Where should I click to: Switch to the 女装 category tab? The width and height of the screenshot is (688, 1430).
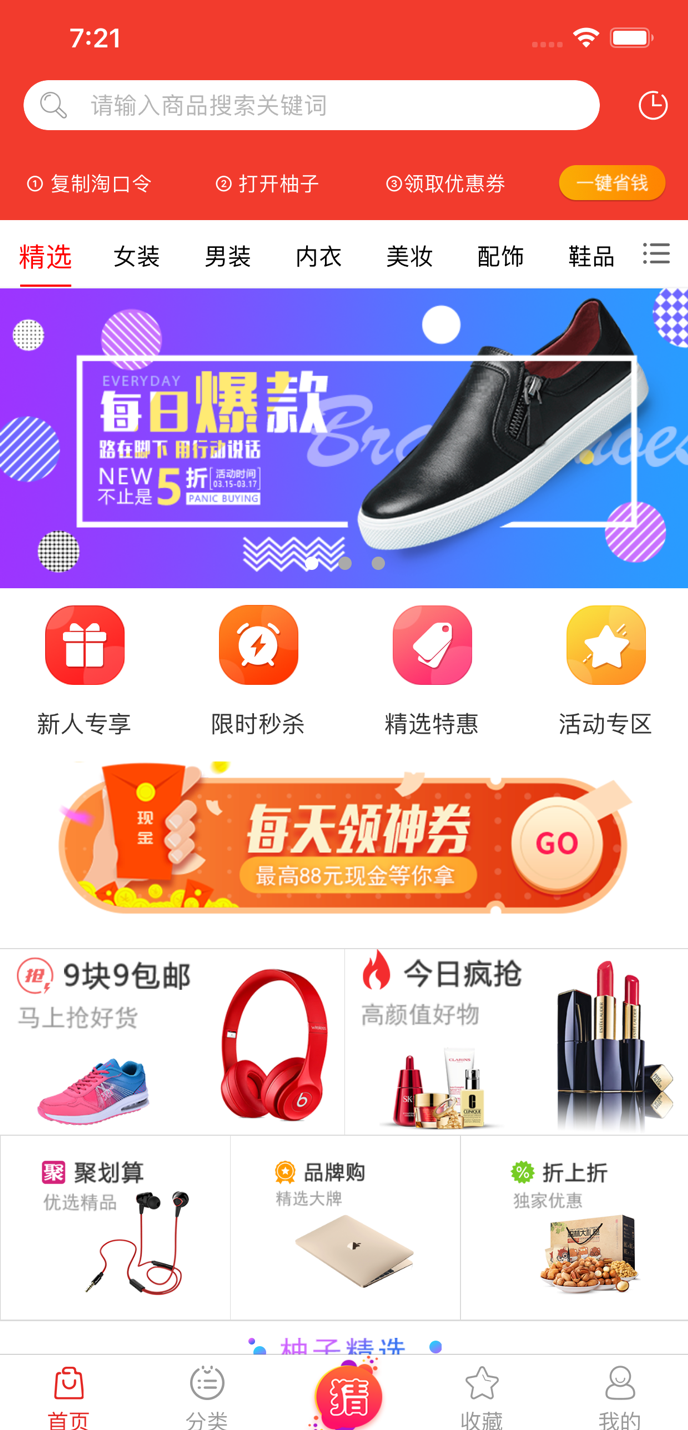(136, 257)
